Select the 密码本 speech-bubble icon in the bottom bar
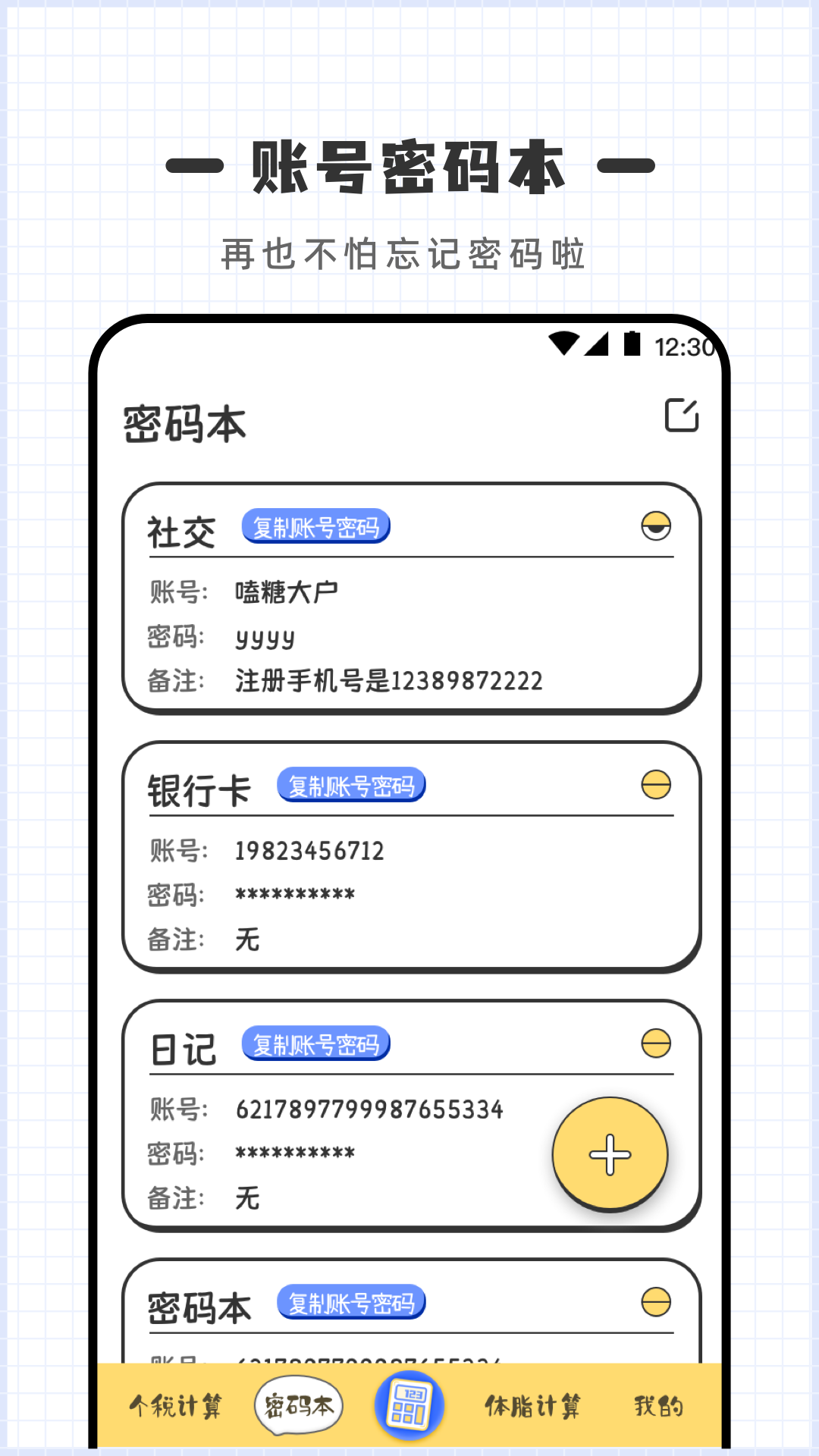Screen dimensions: 819x1456 click(297, 1404)
